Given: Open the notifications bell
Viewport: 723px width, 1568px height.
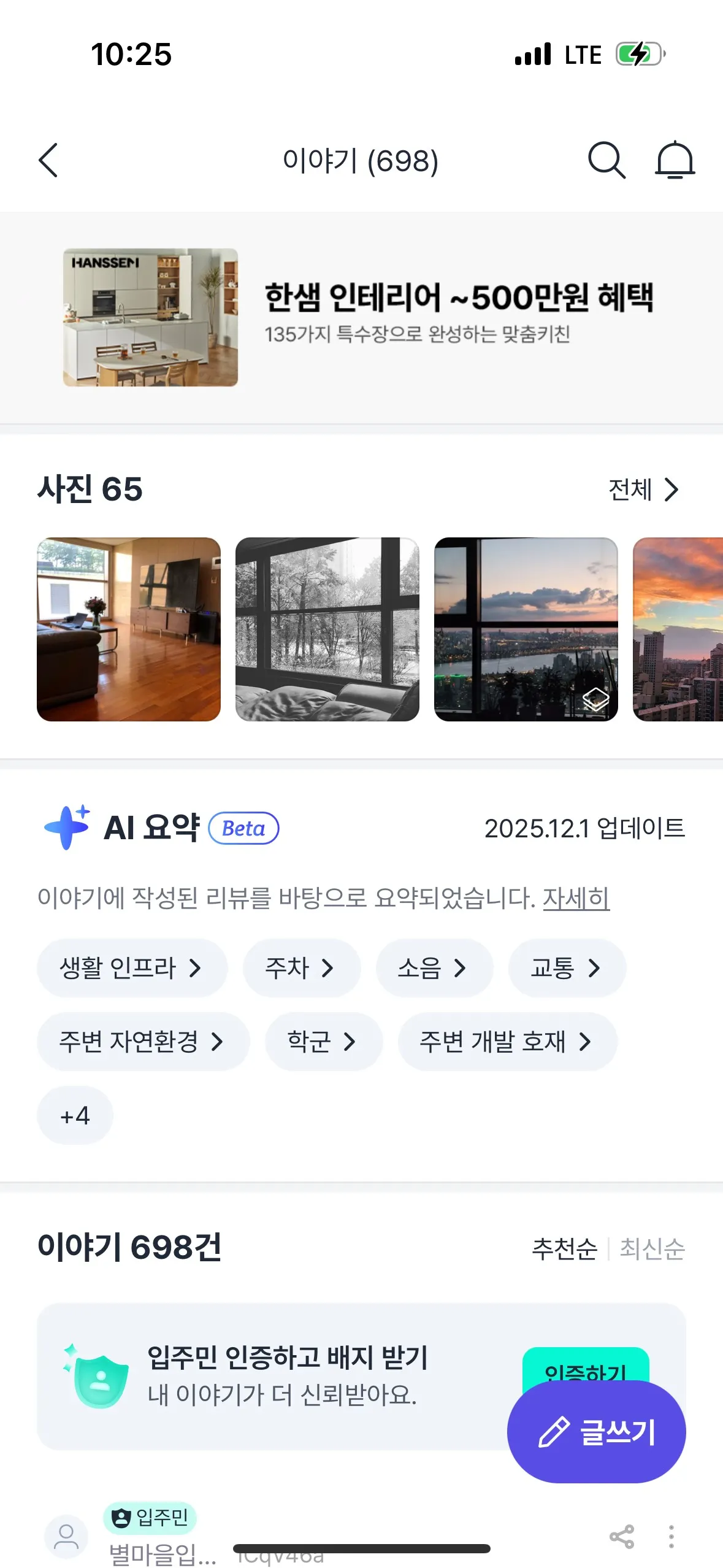Looking at the screenshot, I should tap(675, 161).
